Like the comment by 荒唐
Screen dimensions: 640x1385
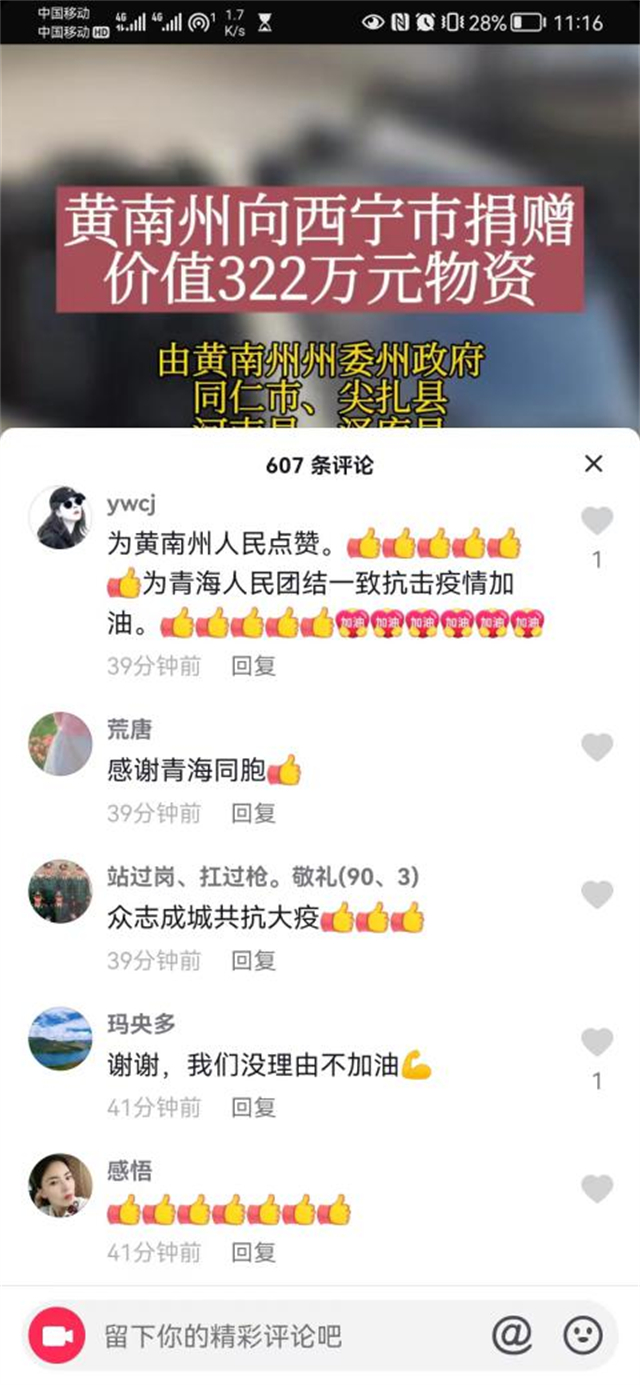[597, 747]
